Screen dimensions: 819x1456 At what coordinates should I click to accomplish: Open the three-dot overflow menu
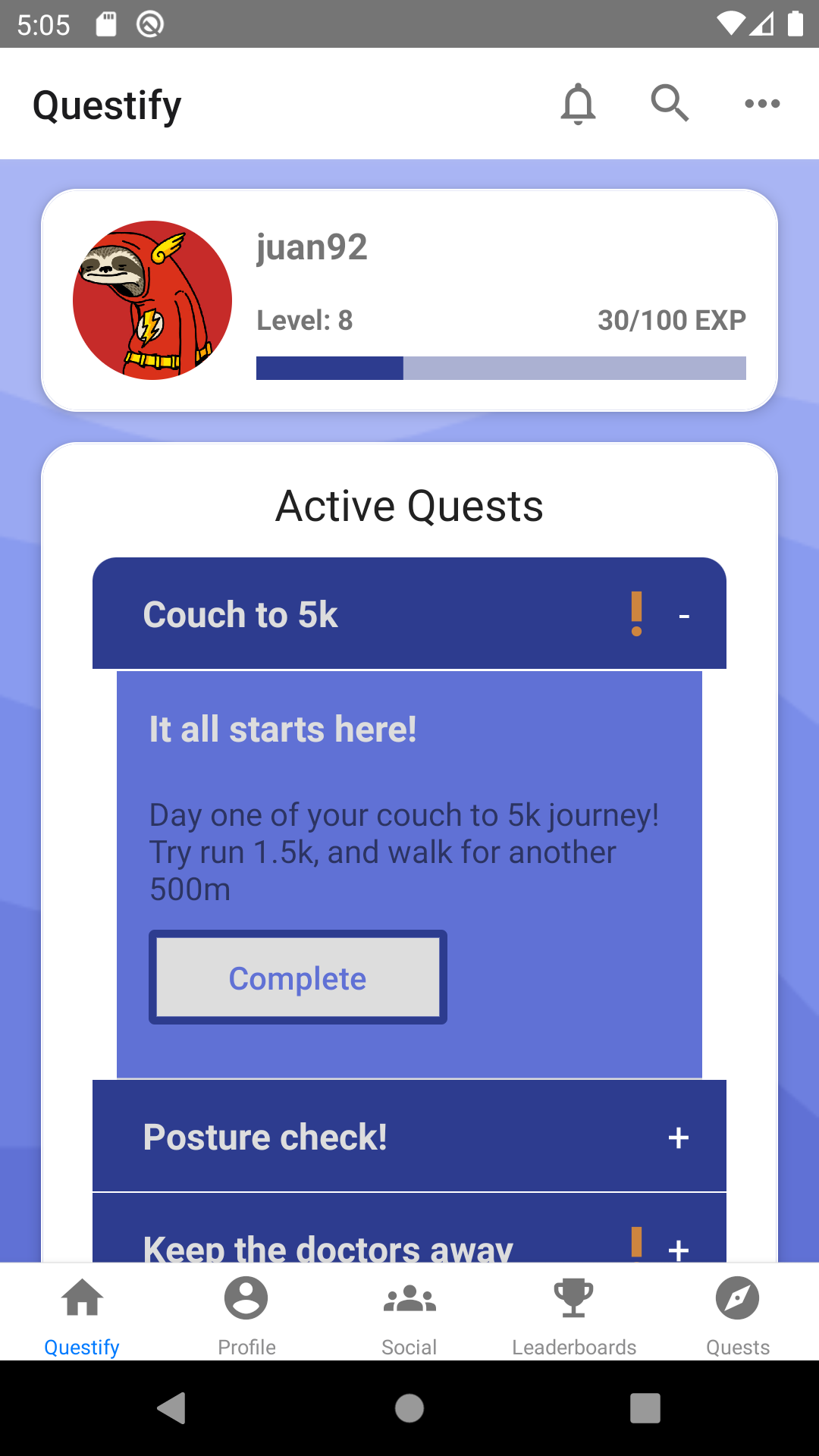click(x=762, y=104)
